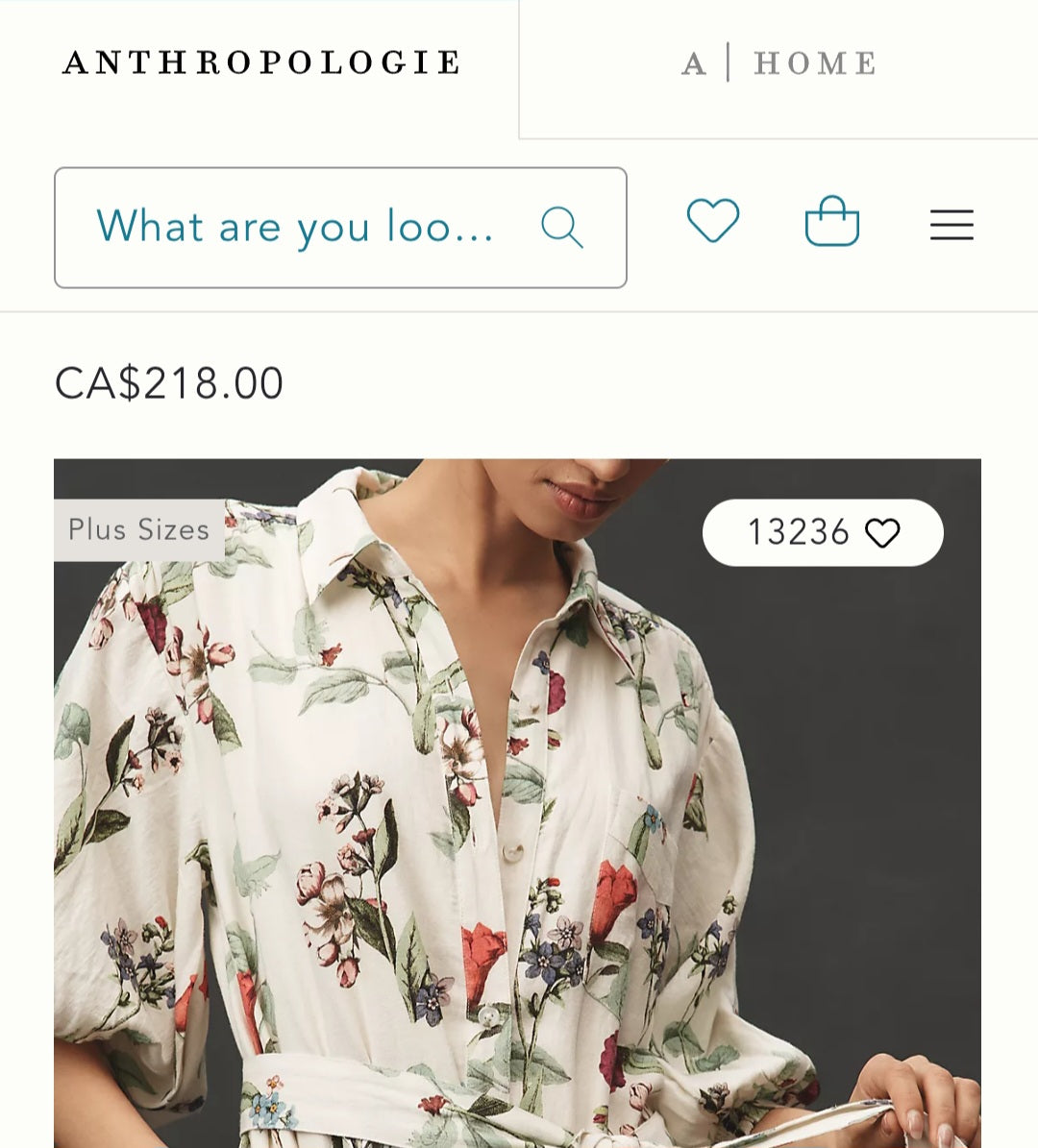1038x1148 pixels.
Task: Open the wishlist heart in the header
Action: click(x=713, y=221)
